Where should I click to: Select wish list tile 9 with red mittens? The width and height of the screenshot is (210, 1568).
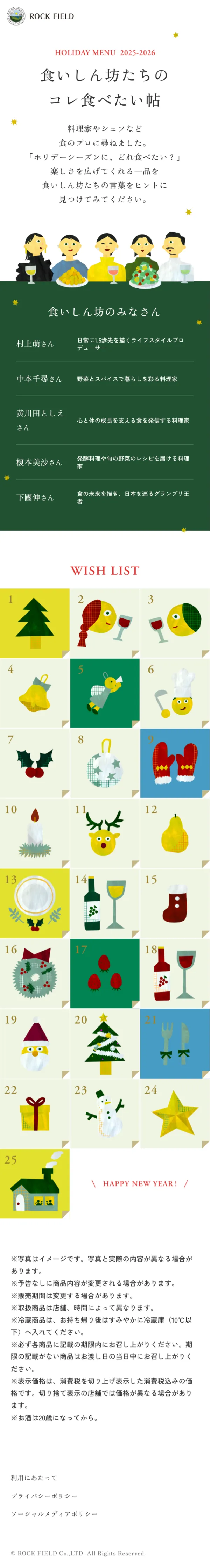pyautogui.click(x=175, y=763)
